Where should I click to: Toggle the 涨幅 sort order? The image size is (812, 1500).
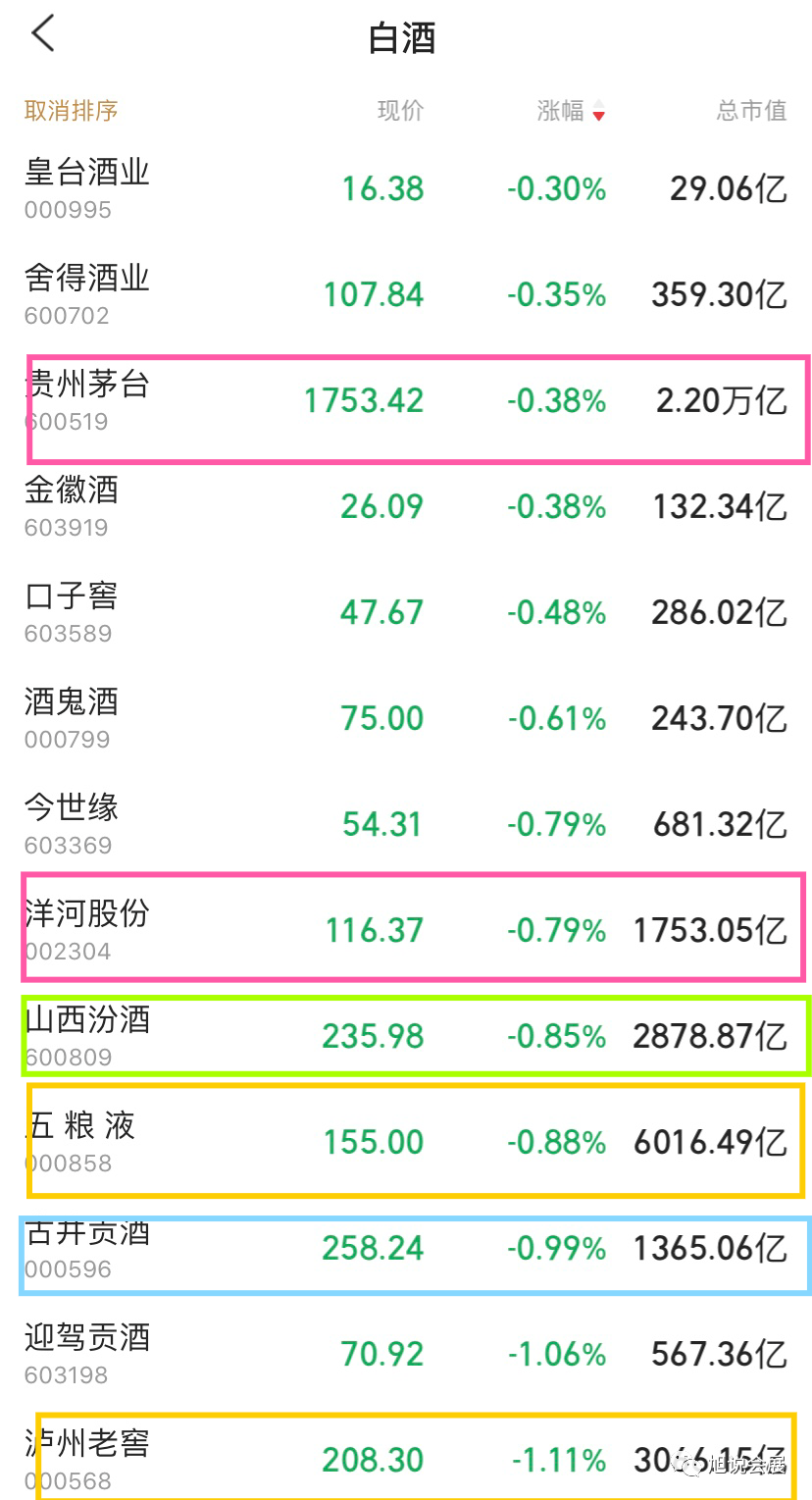(x=572, y=110)
